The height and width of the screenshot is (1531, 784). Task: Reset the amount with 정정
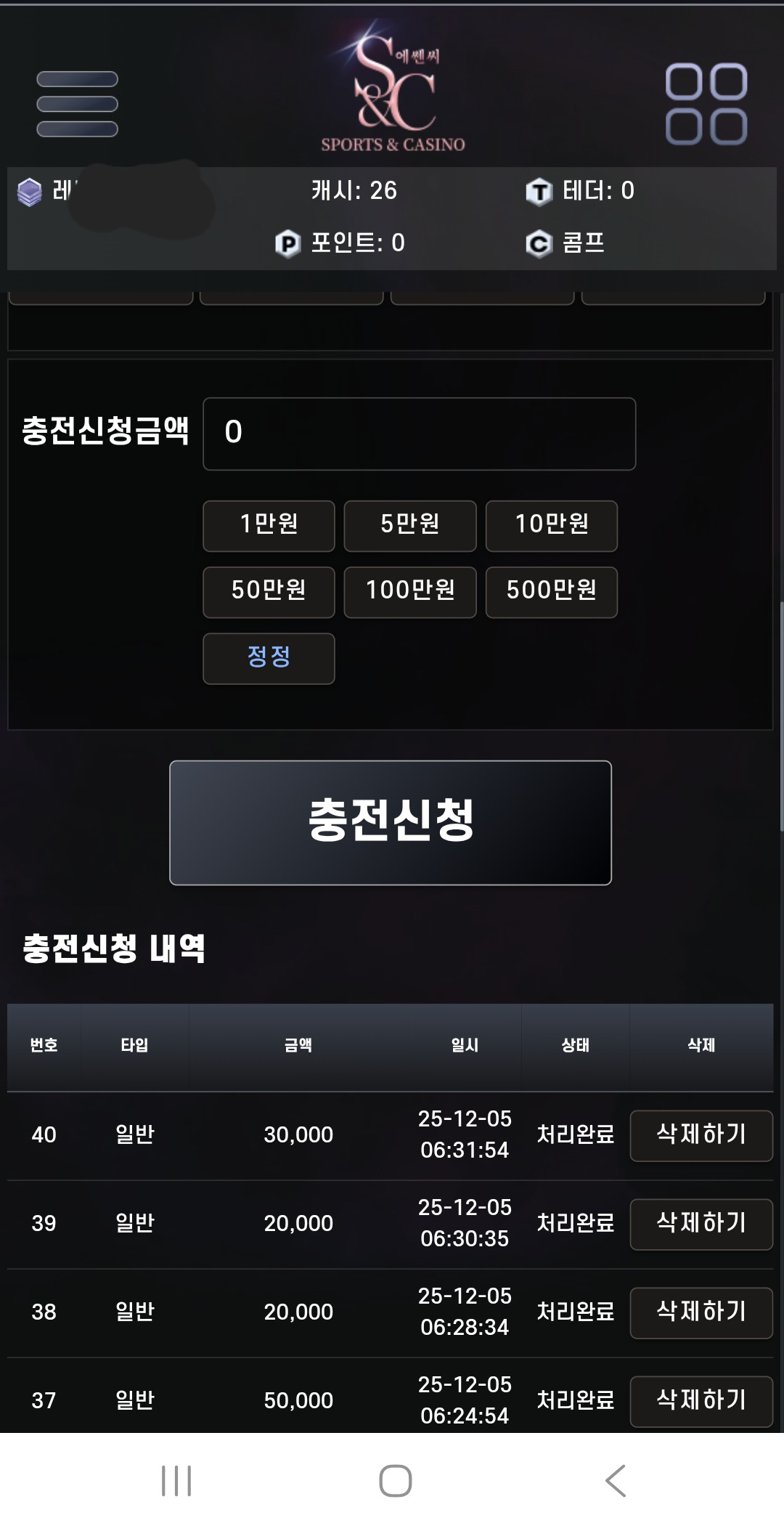click(269, 658)
